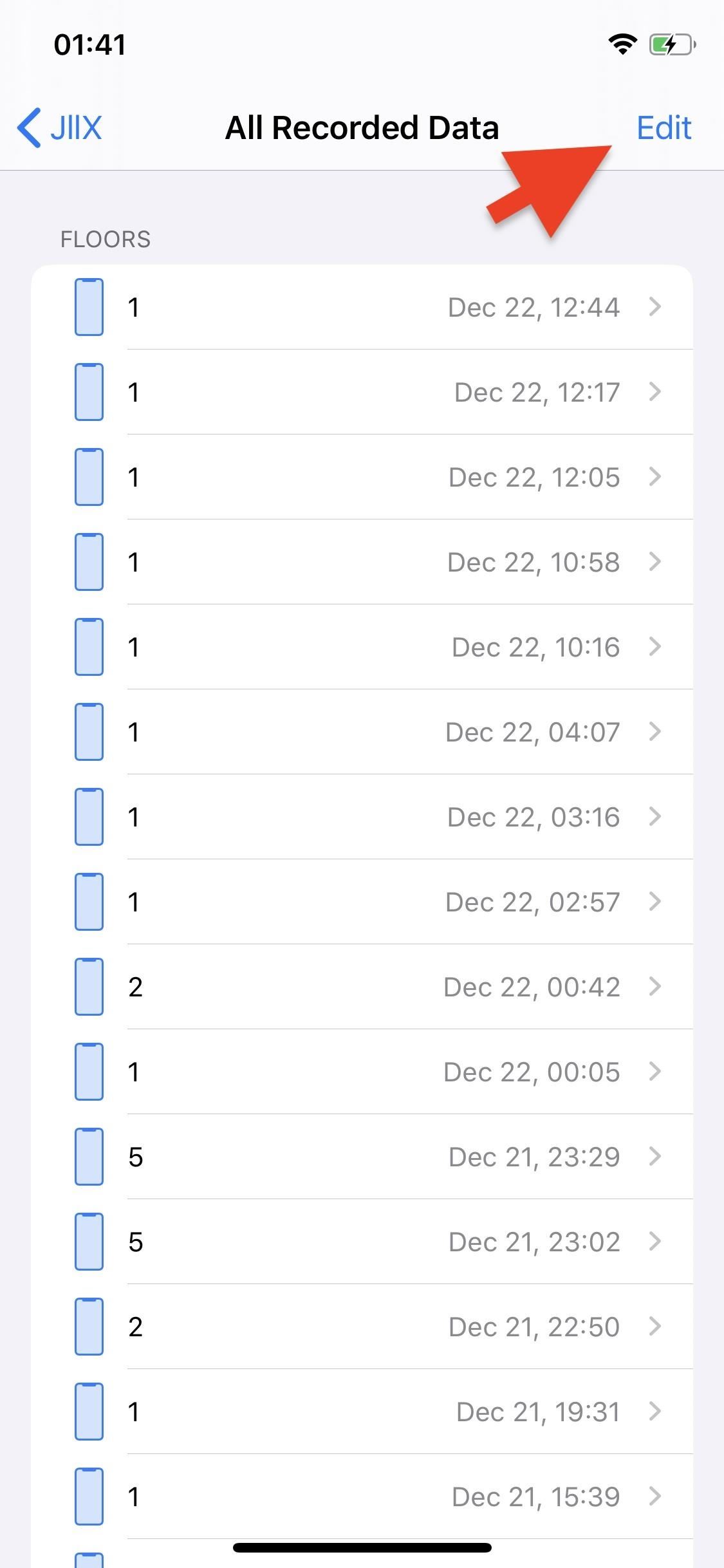Tap the device icon on Dec 21, 23:02 row
This screenshot has width=724, height=1568.
89,1242
